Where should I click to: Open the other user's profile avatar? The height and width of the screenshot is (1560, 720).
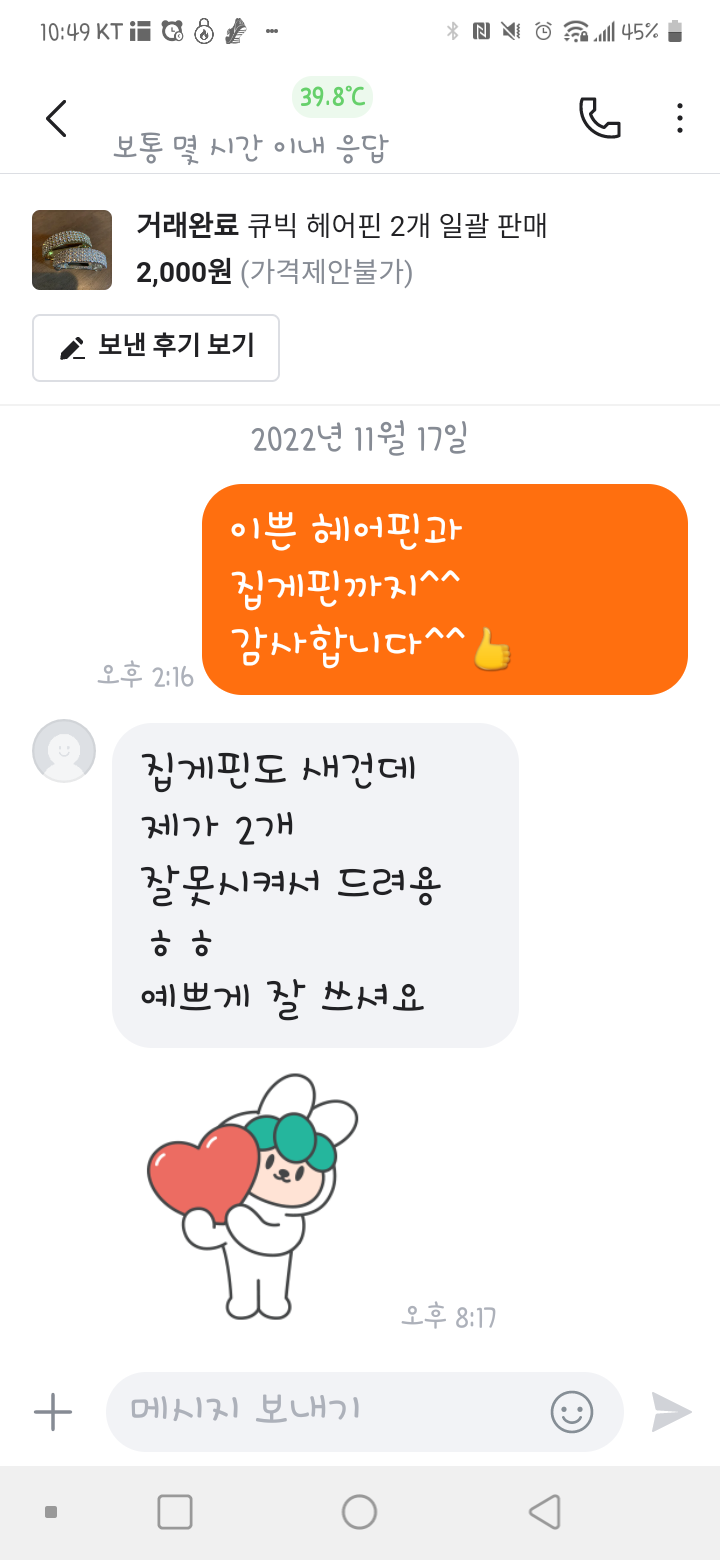point(64,751)
